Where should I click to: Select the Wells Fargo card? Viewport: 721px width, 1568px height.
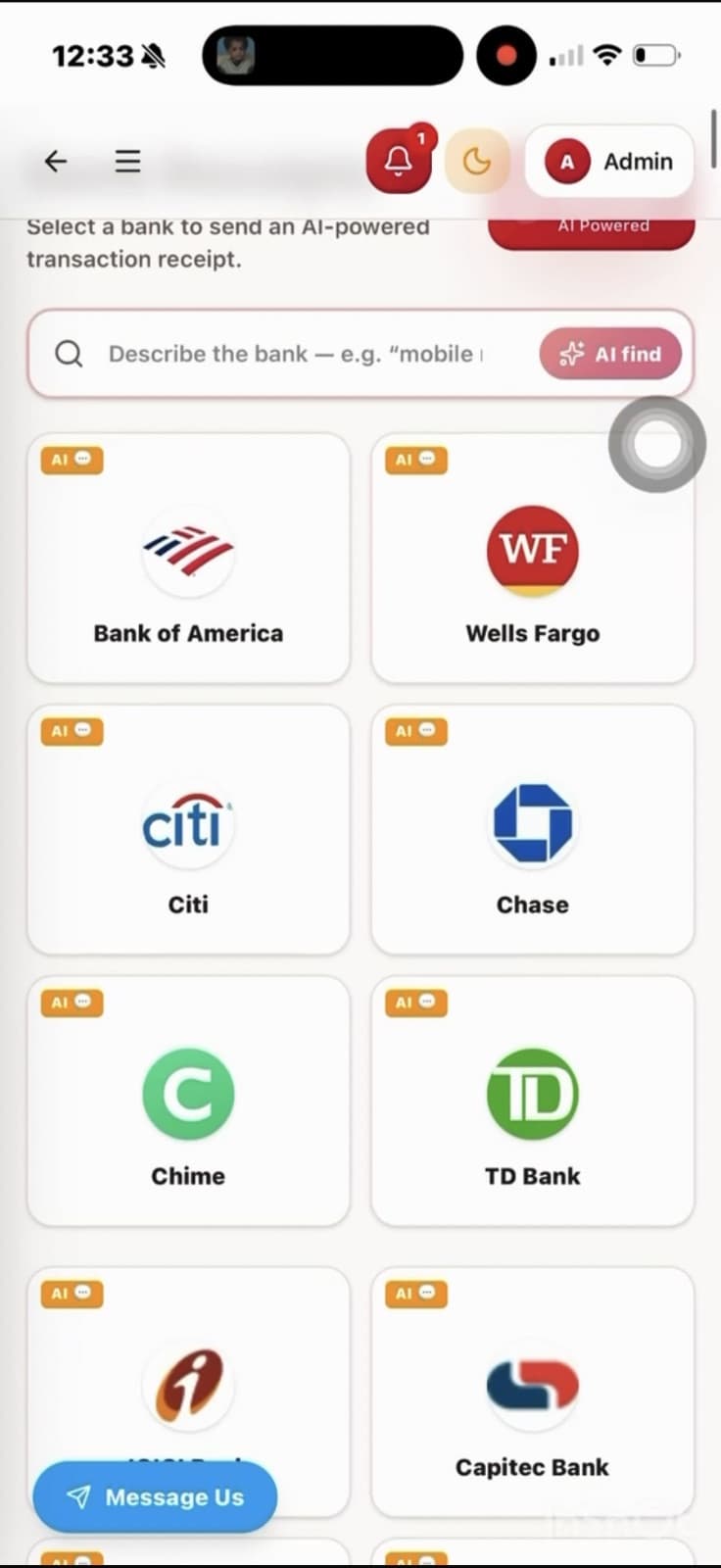[533, 558]
